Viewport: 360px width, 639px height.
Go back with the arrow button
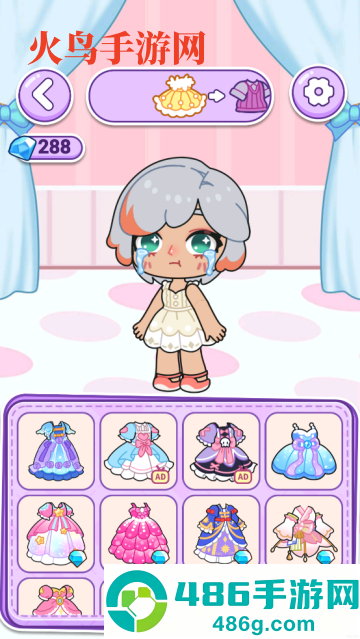(x=45, y=95)
